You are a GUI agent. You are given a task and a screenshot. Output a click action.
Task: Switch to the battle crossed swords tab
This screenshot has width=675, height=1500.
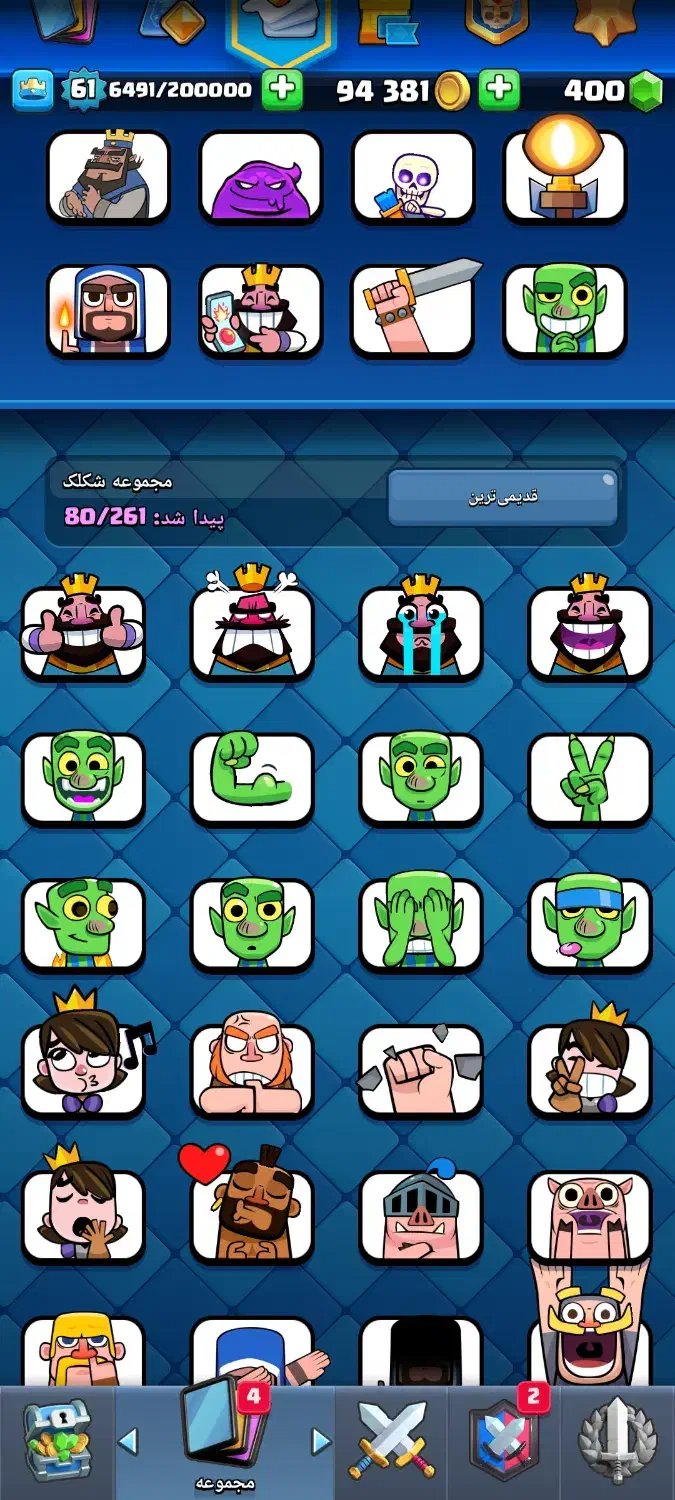pos(391,1440)
